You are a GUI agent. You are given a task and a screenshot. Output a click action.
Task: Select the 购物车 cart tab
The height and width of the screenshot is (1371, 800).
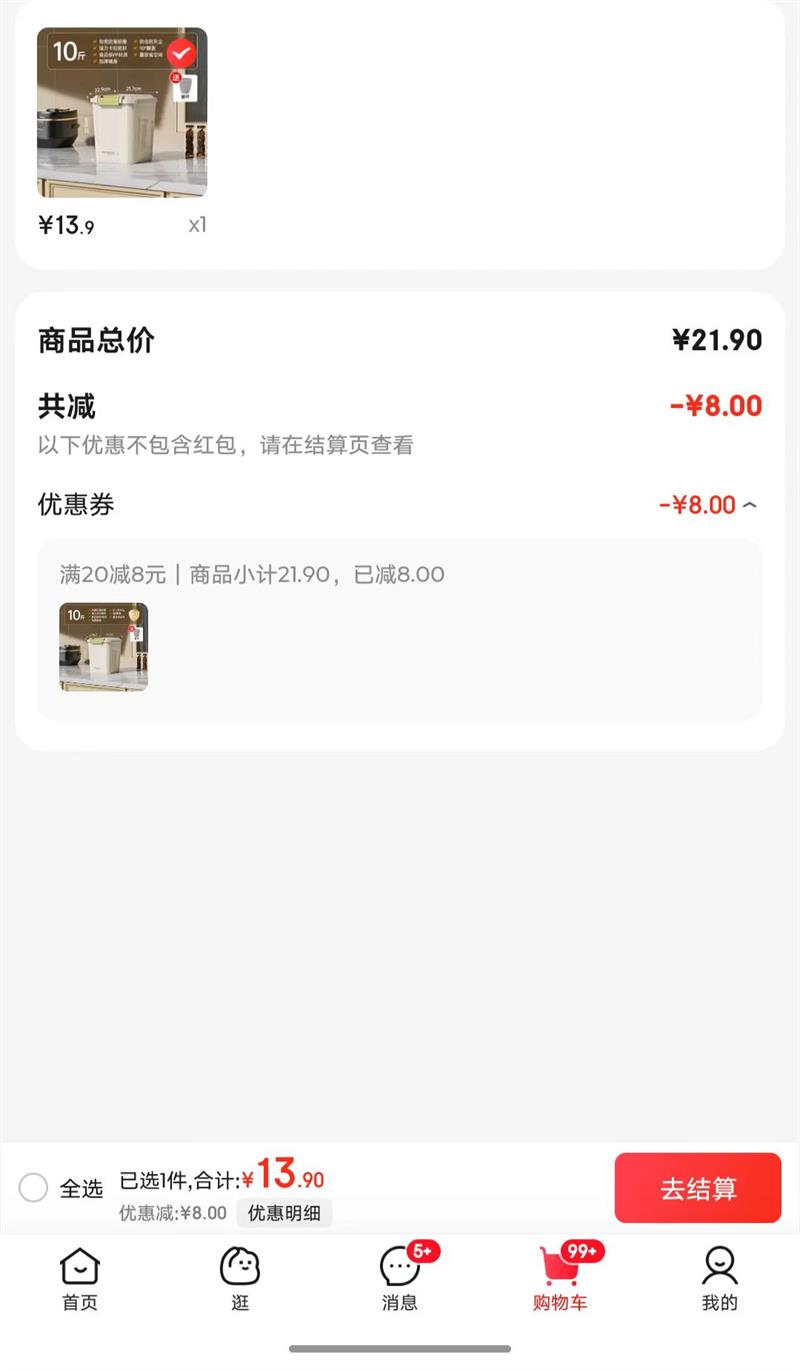560,1279
